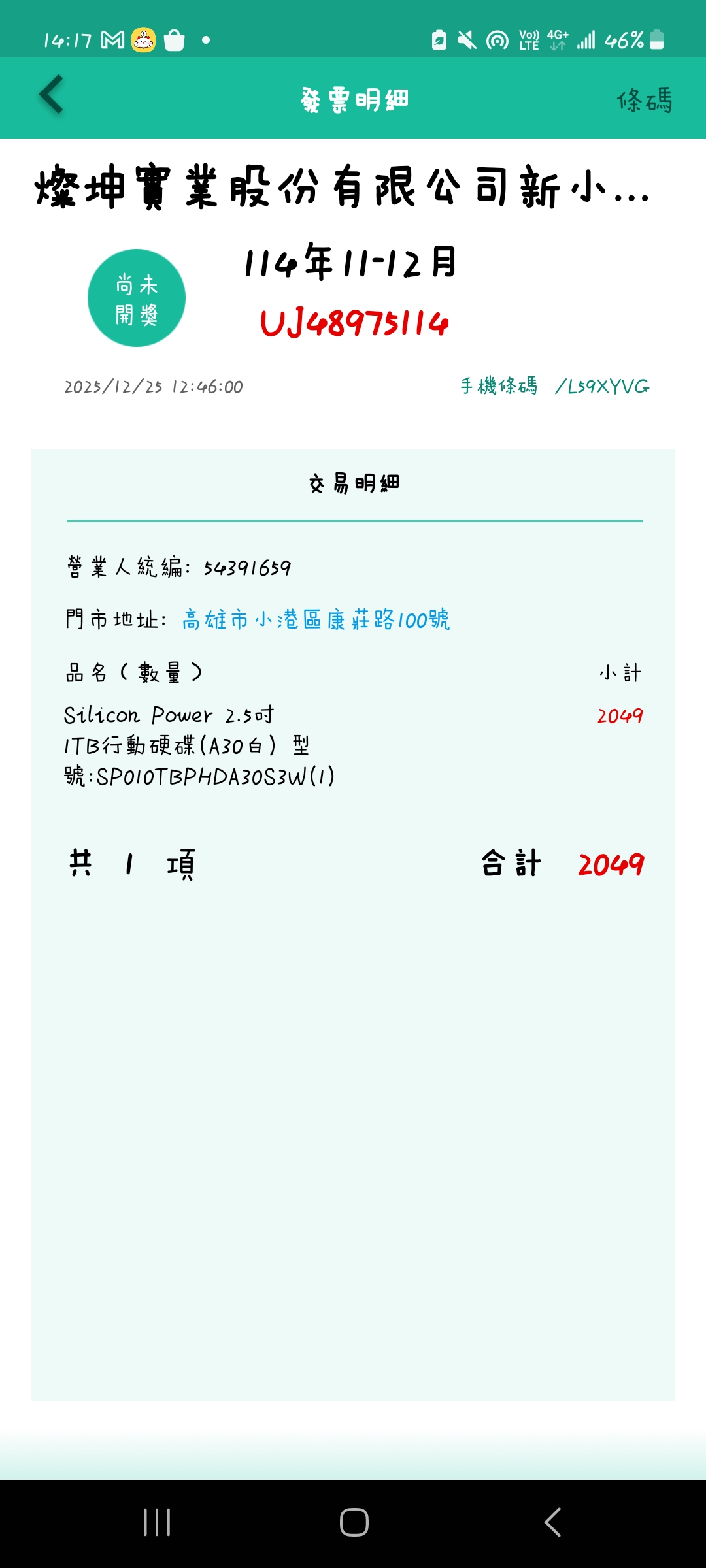Image resolution: width=706 pixels, height=1568 pixels.
Task: Open the 條碼 barcode view
Action: click(644, 100)
